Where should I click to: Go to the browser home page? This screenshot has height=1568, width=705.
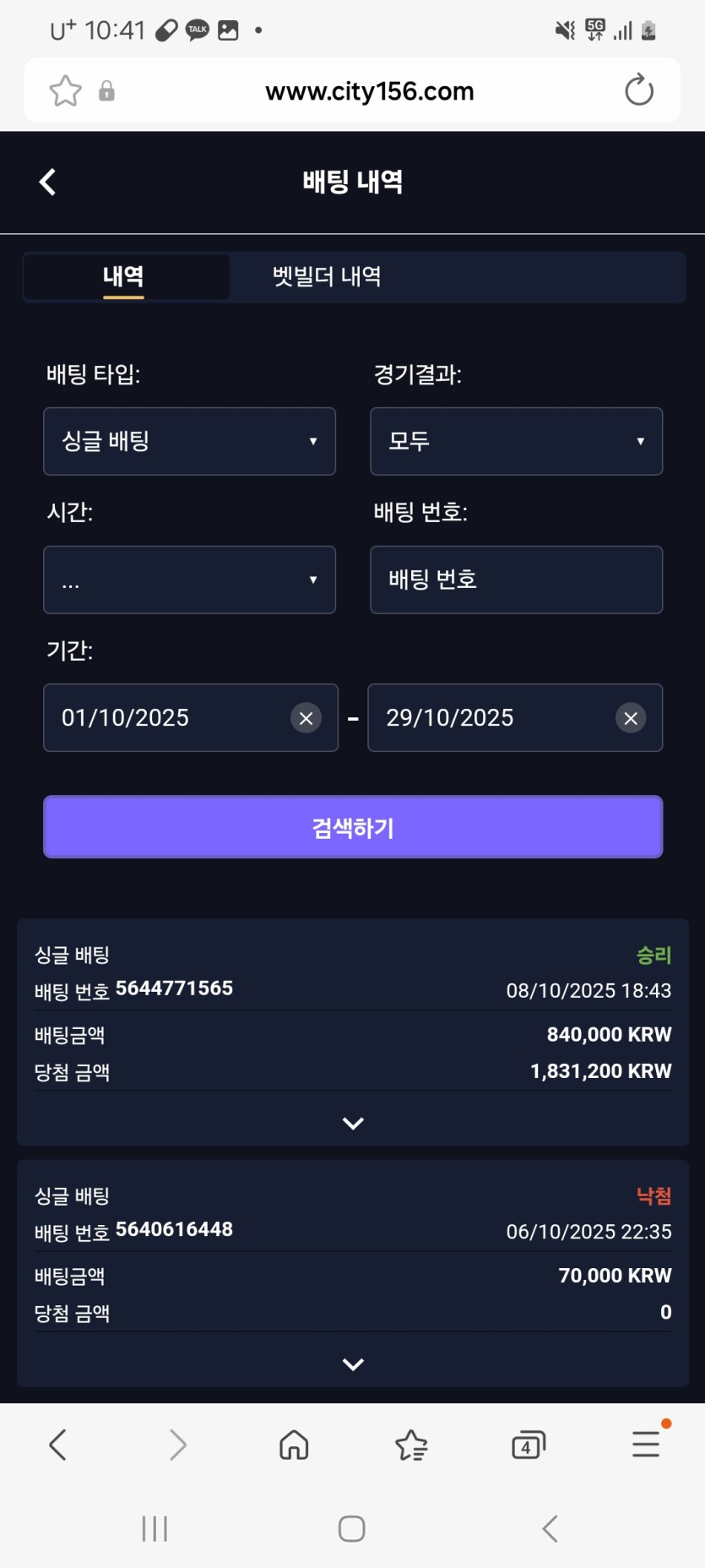tap(294, 1445)
